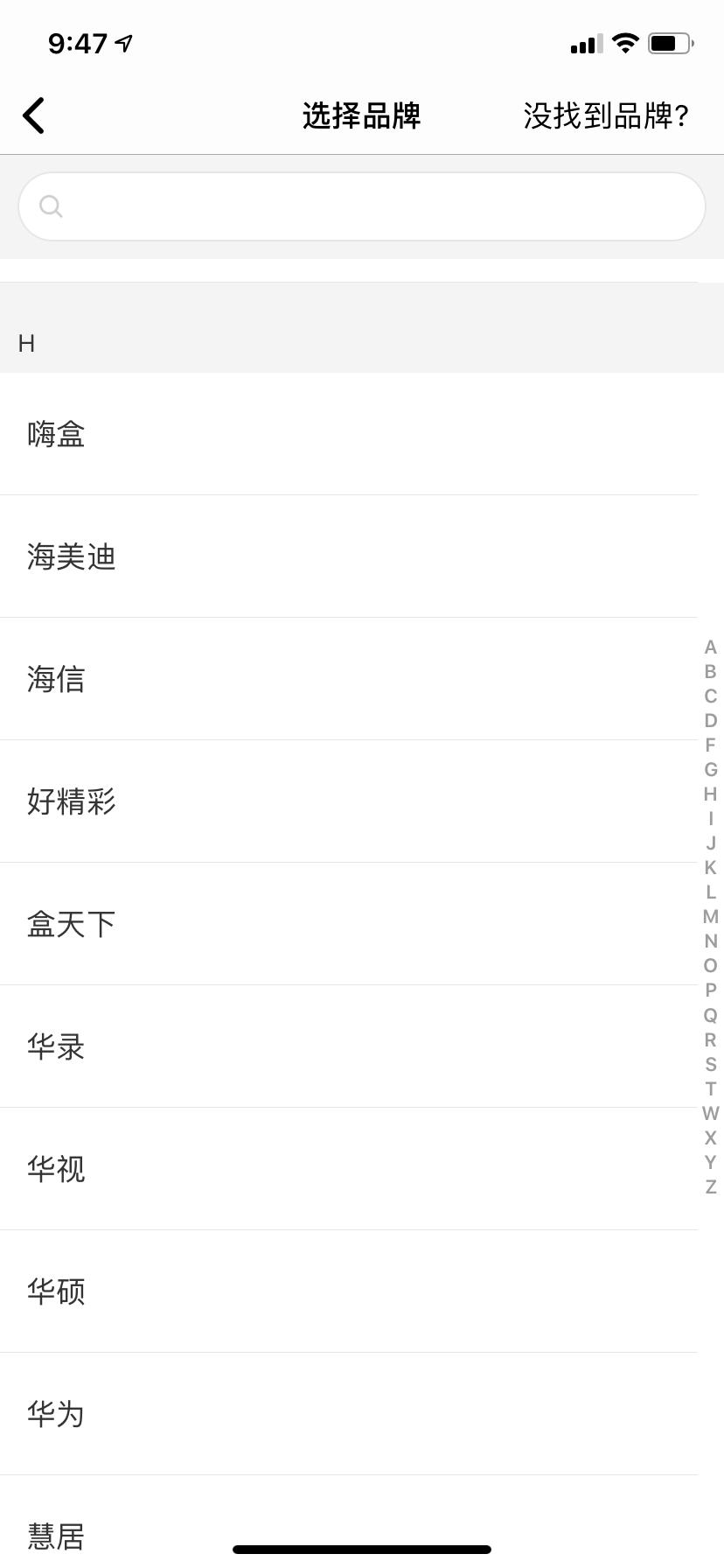Jump to letter H in the index
724x1568 pixels.
click(x=709, y=794)
